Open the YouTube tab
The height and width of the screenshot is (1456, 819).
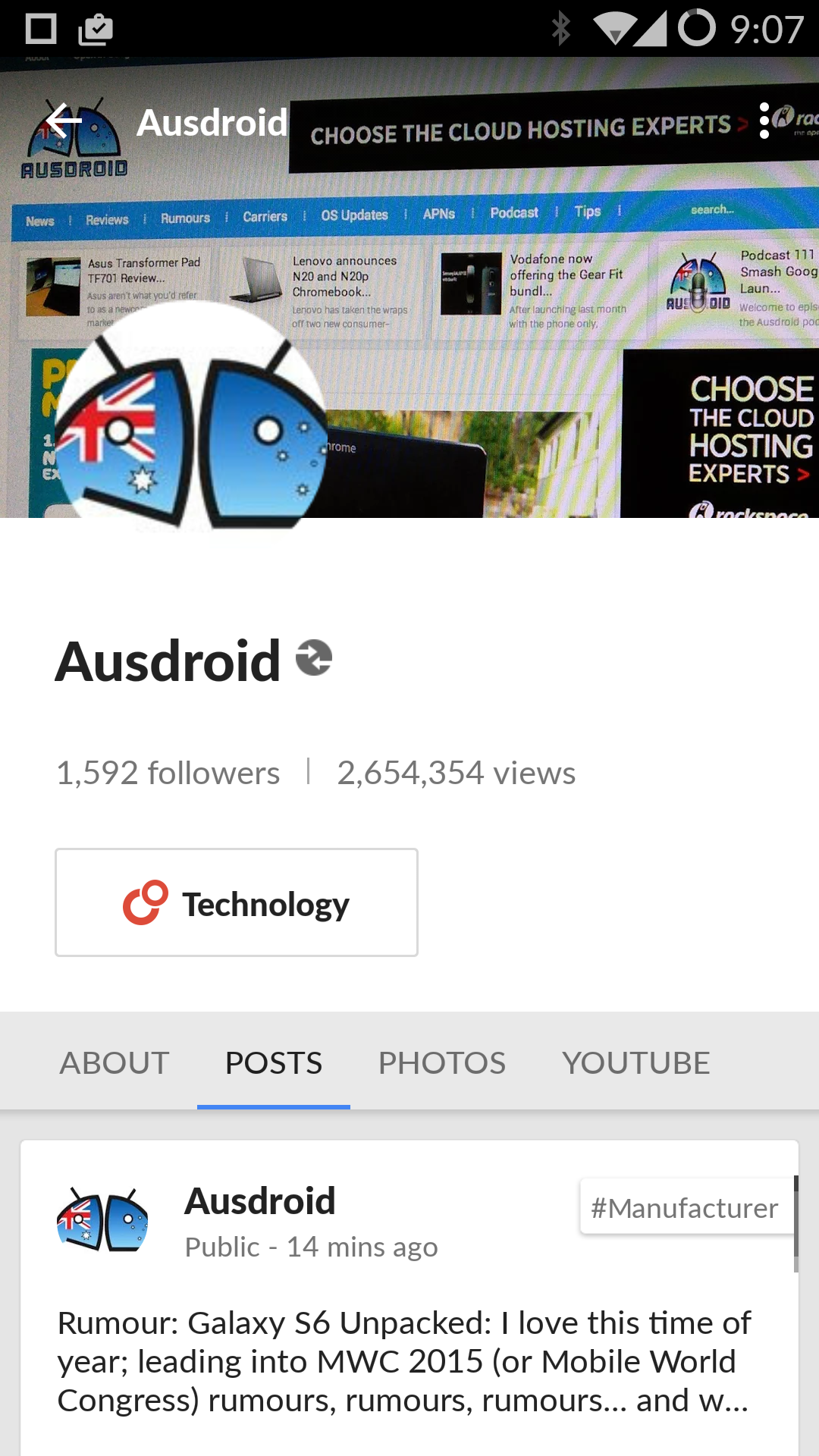(x=635, y=1062)
